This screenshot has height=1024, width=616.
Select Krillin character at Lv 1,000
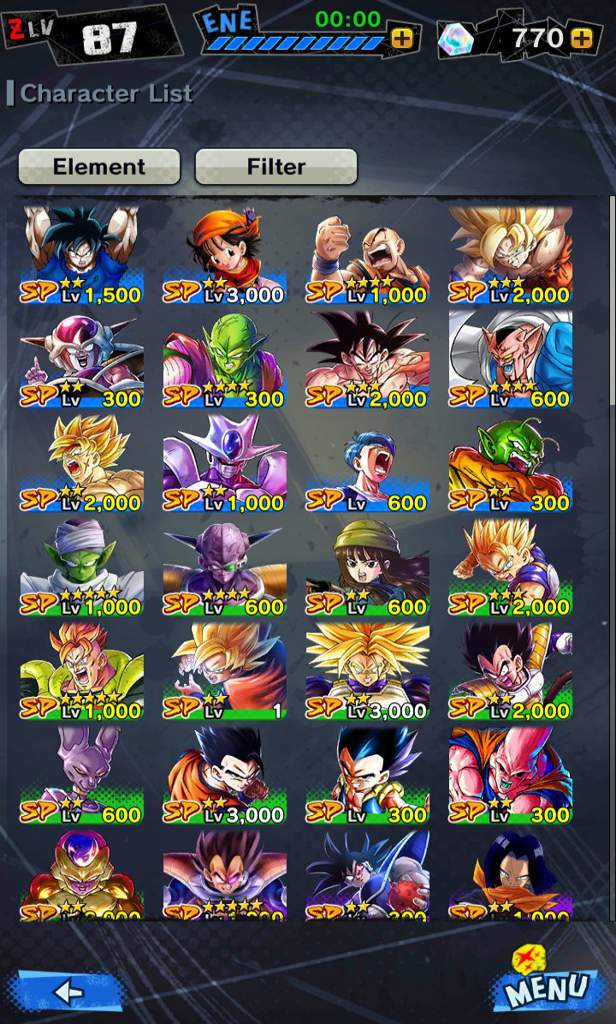368,255
